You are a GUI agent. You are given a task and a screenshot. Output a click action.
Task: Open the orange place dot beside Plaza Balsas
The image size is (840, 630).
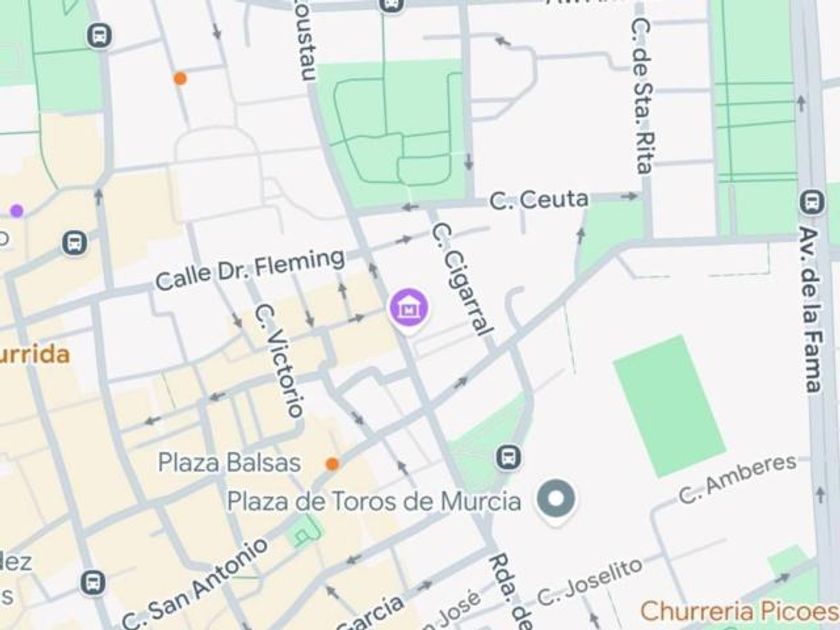tap(332, 464)
